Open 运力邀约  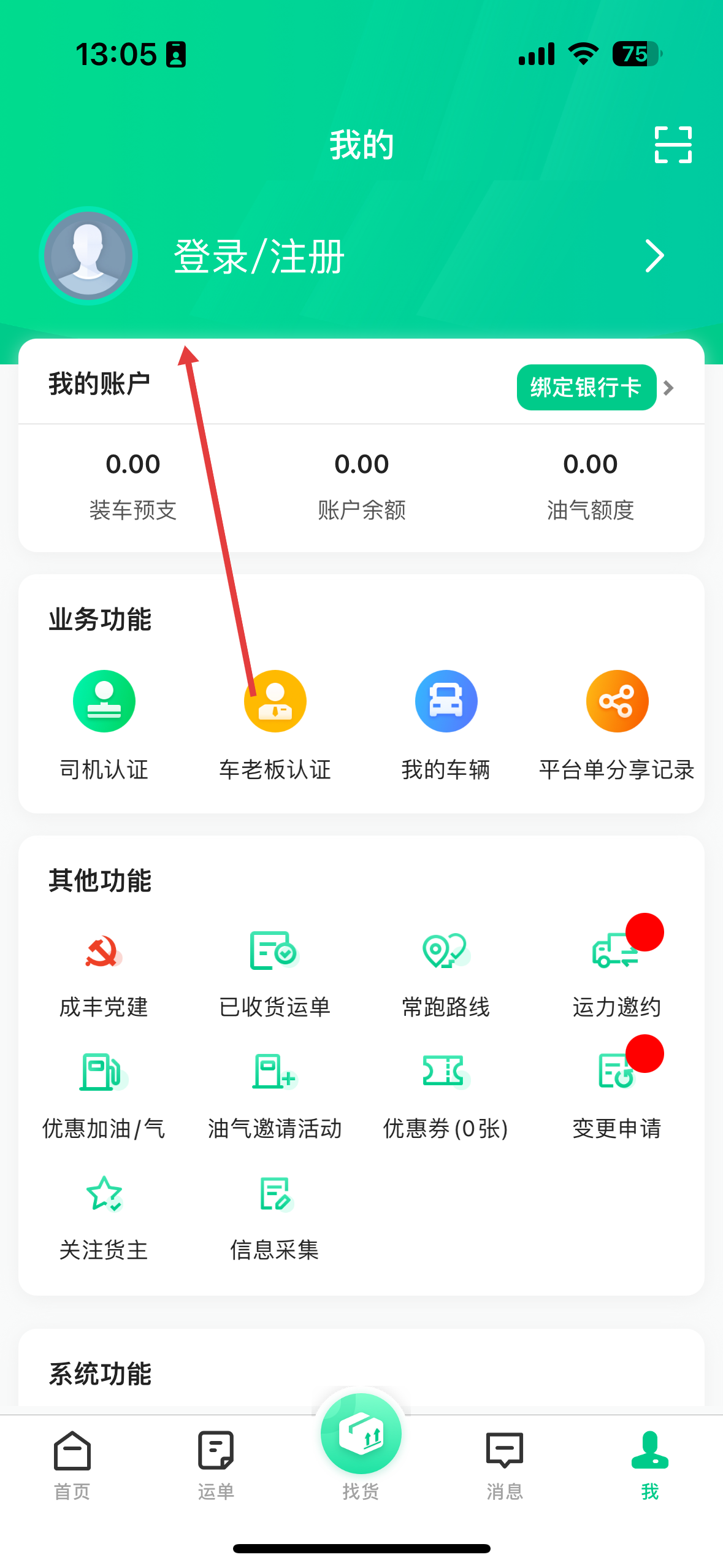[617, 975]
